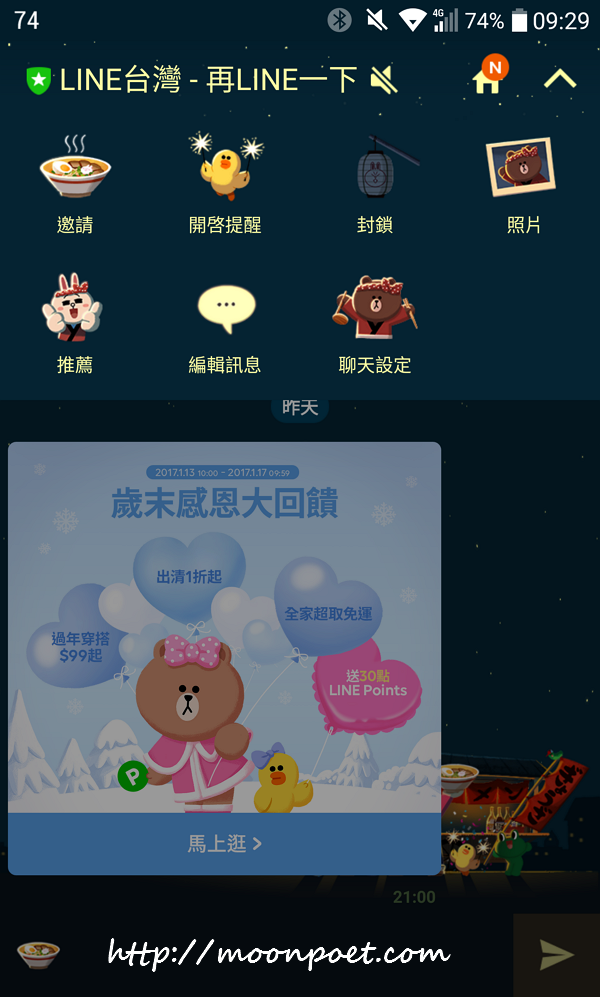Open 照片 photos of this chat

pyautogui.click(x=523, y=185)
